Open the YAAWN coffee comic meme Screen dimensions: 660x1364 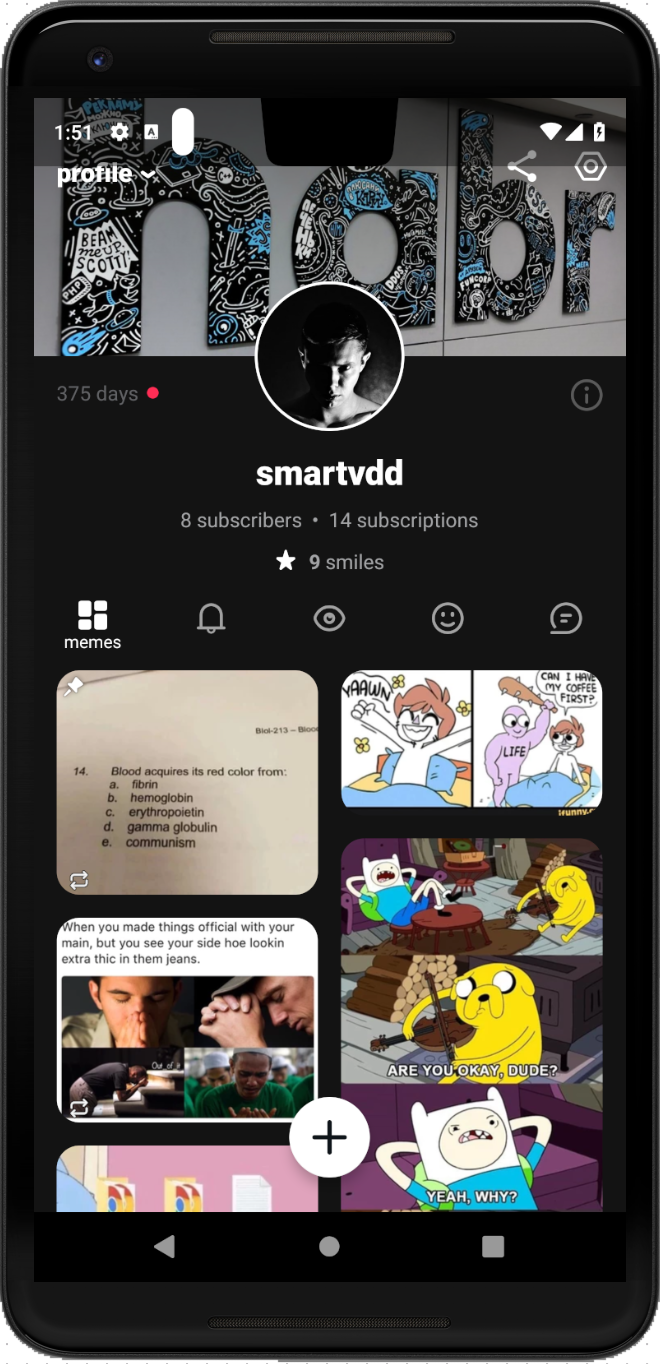point(471,740)
